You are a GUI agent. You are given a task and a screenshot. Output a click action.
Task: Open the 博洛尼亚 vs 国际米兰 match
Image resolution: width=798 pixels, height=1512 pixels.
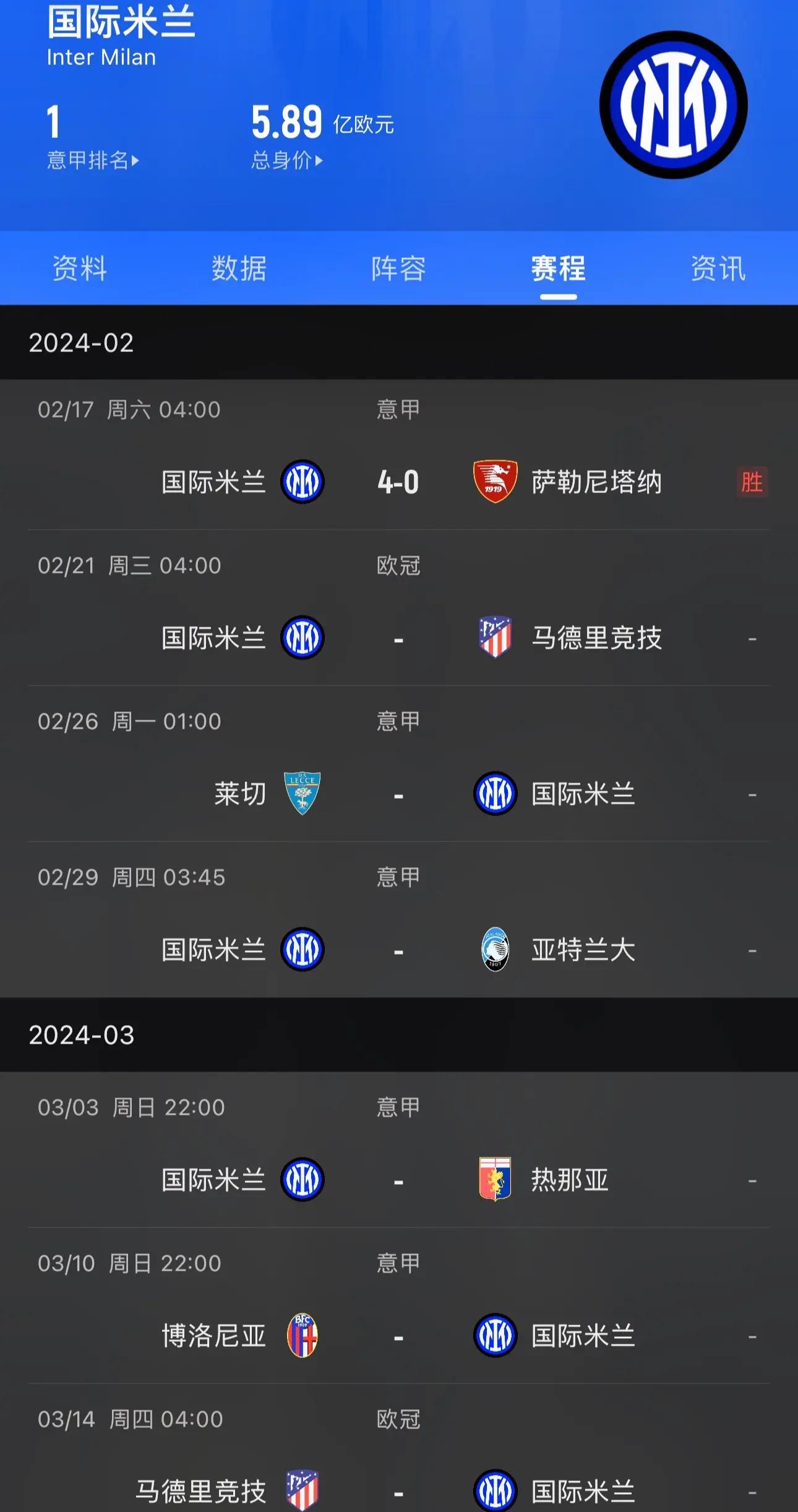(398, 1336)
